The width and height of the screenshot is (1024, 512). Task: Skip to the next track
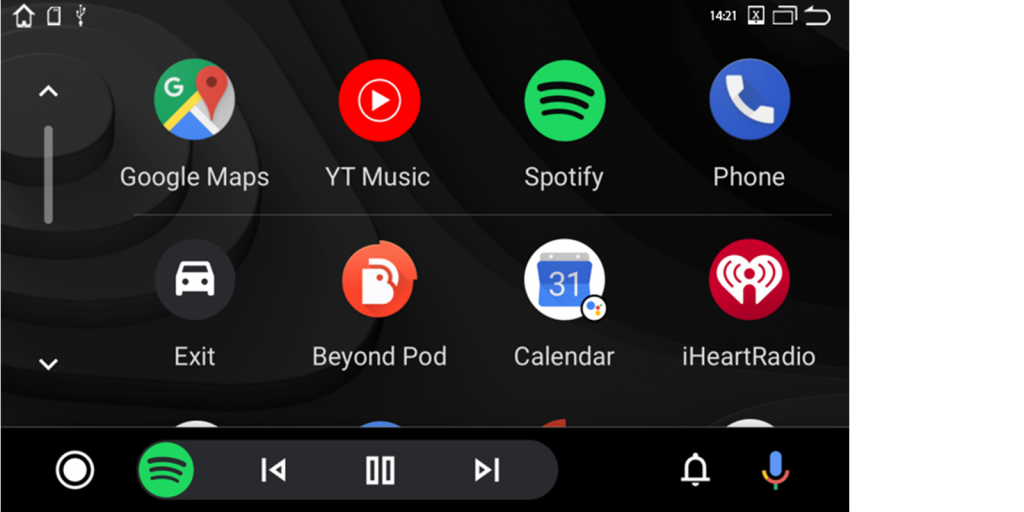[x=487, y=470]
